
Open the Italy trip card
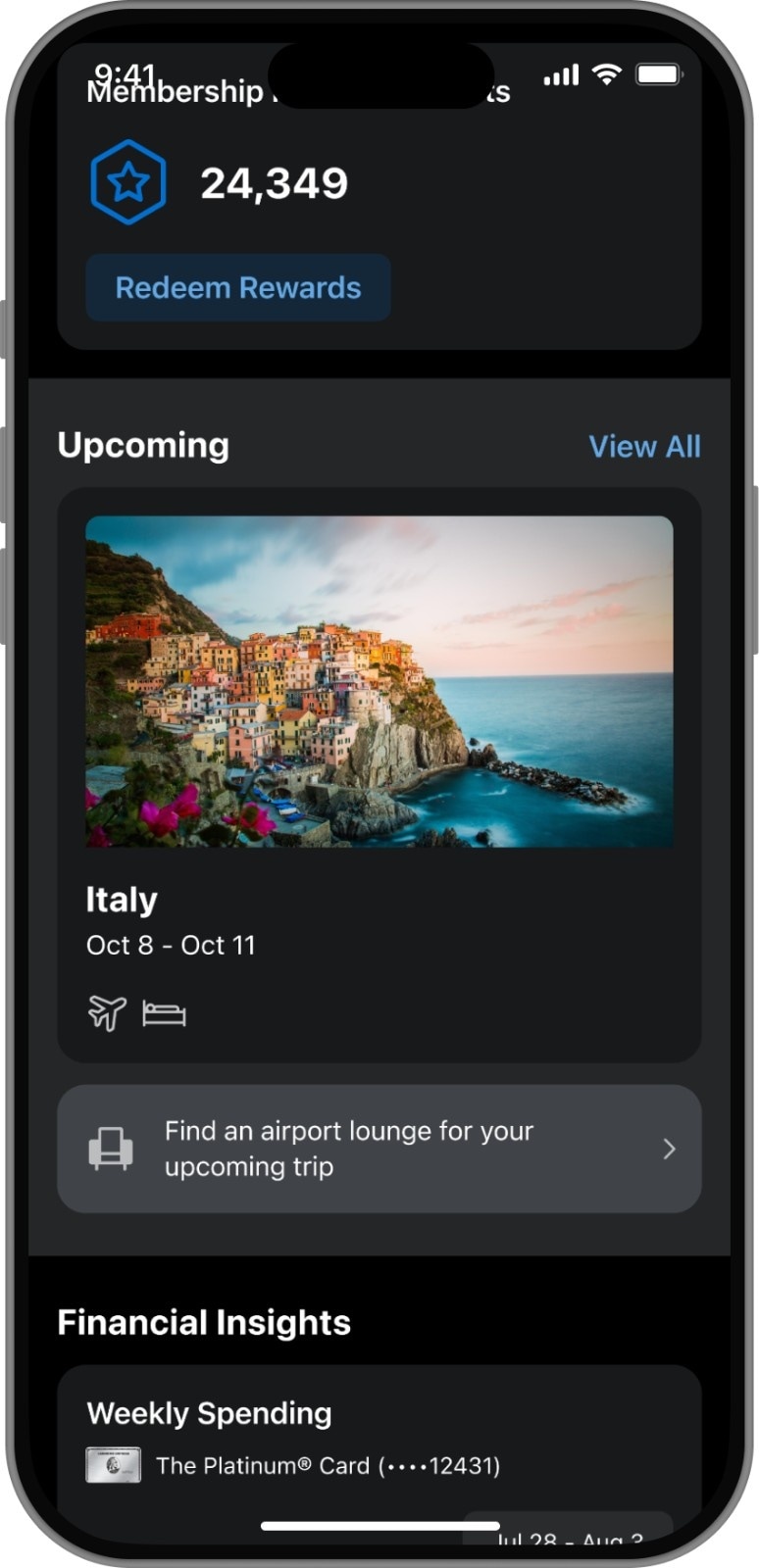coord(379,774)
